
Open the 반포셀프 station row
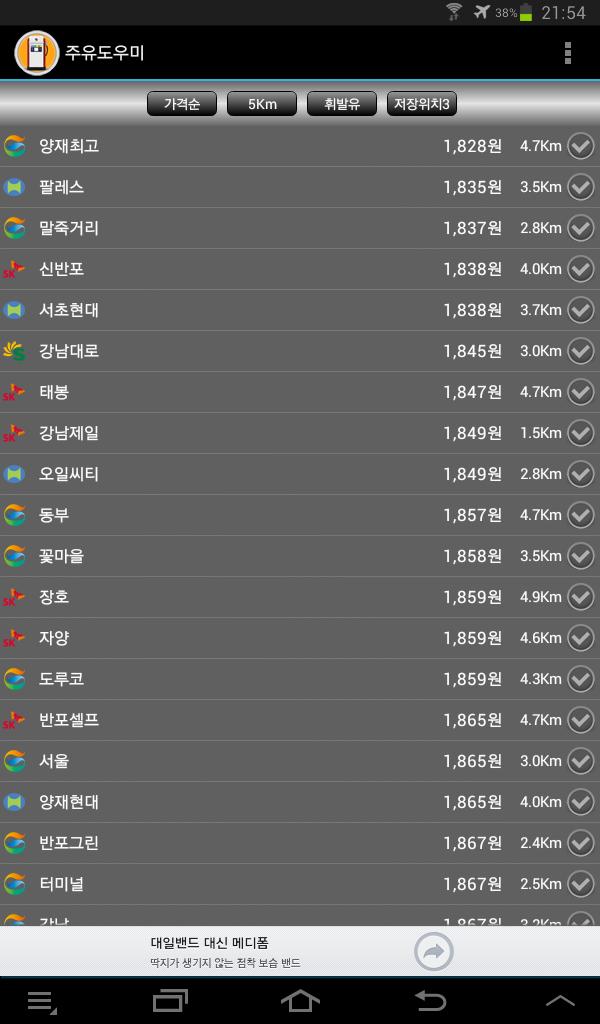300,720
